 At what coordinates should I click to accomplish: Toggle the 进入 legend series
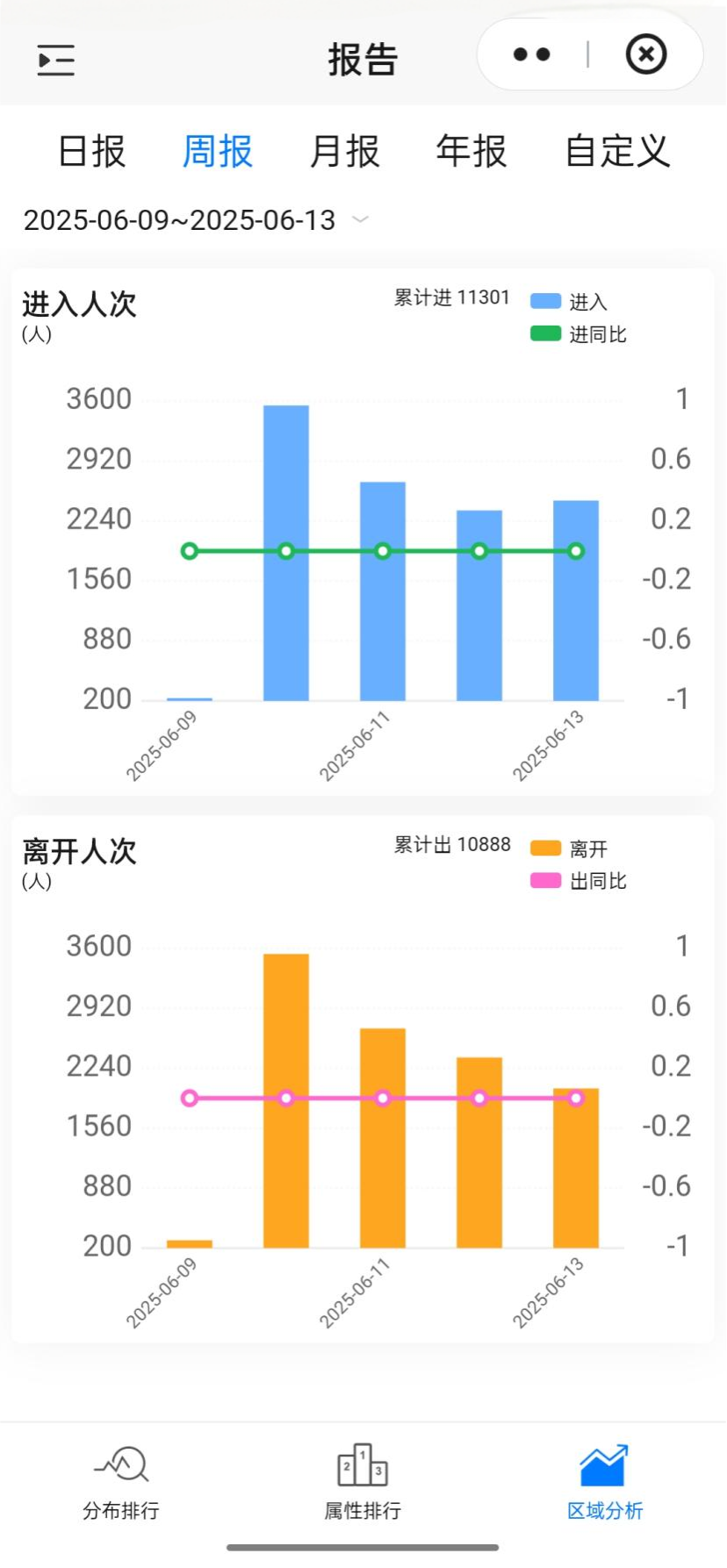click(x=569, y=302)
